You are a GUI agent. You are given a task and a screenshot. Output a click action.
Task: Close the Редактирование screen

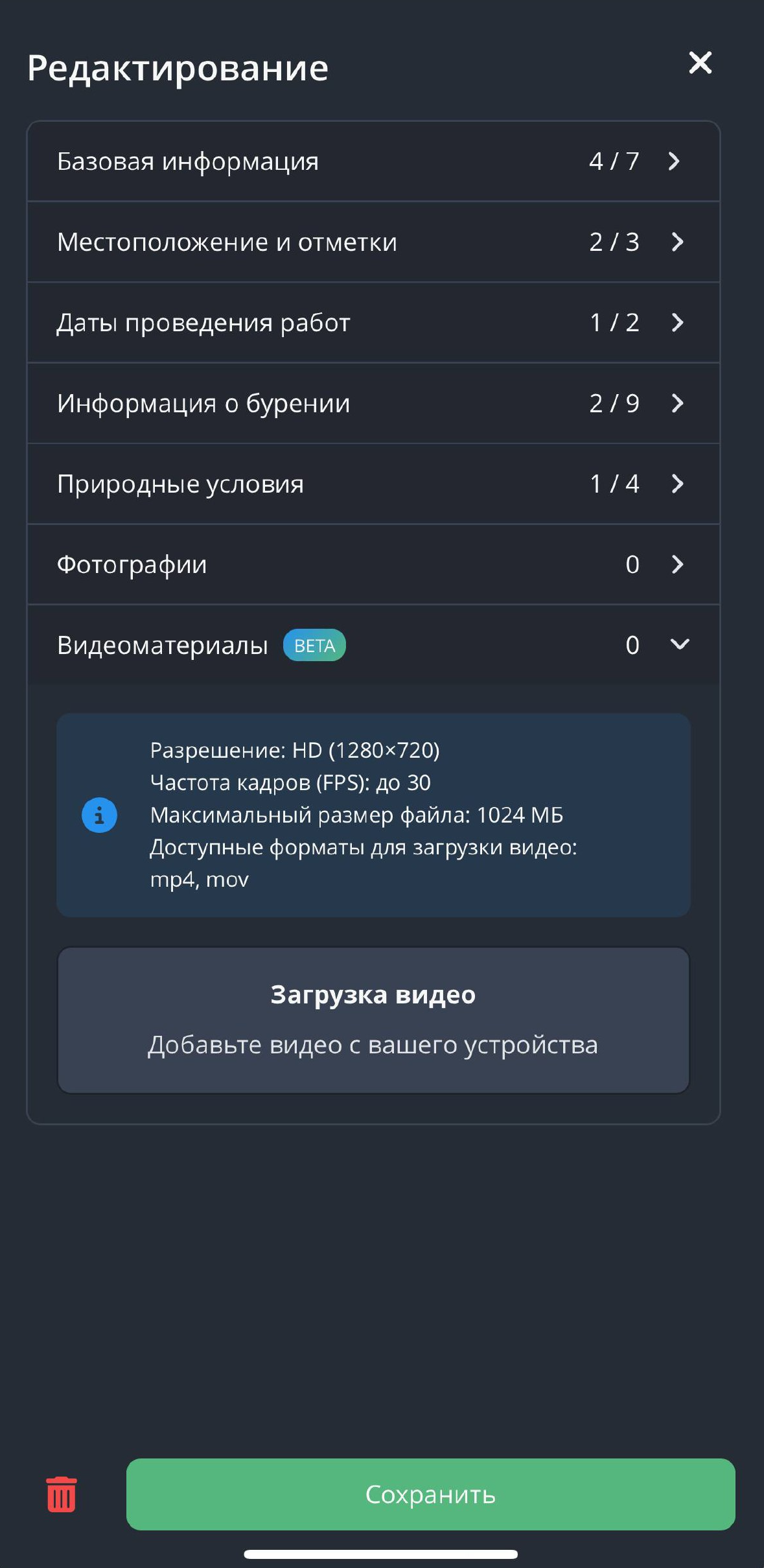pos(700,64)
